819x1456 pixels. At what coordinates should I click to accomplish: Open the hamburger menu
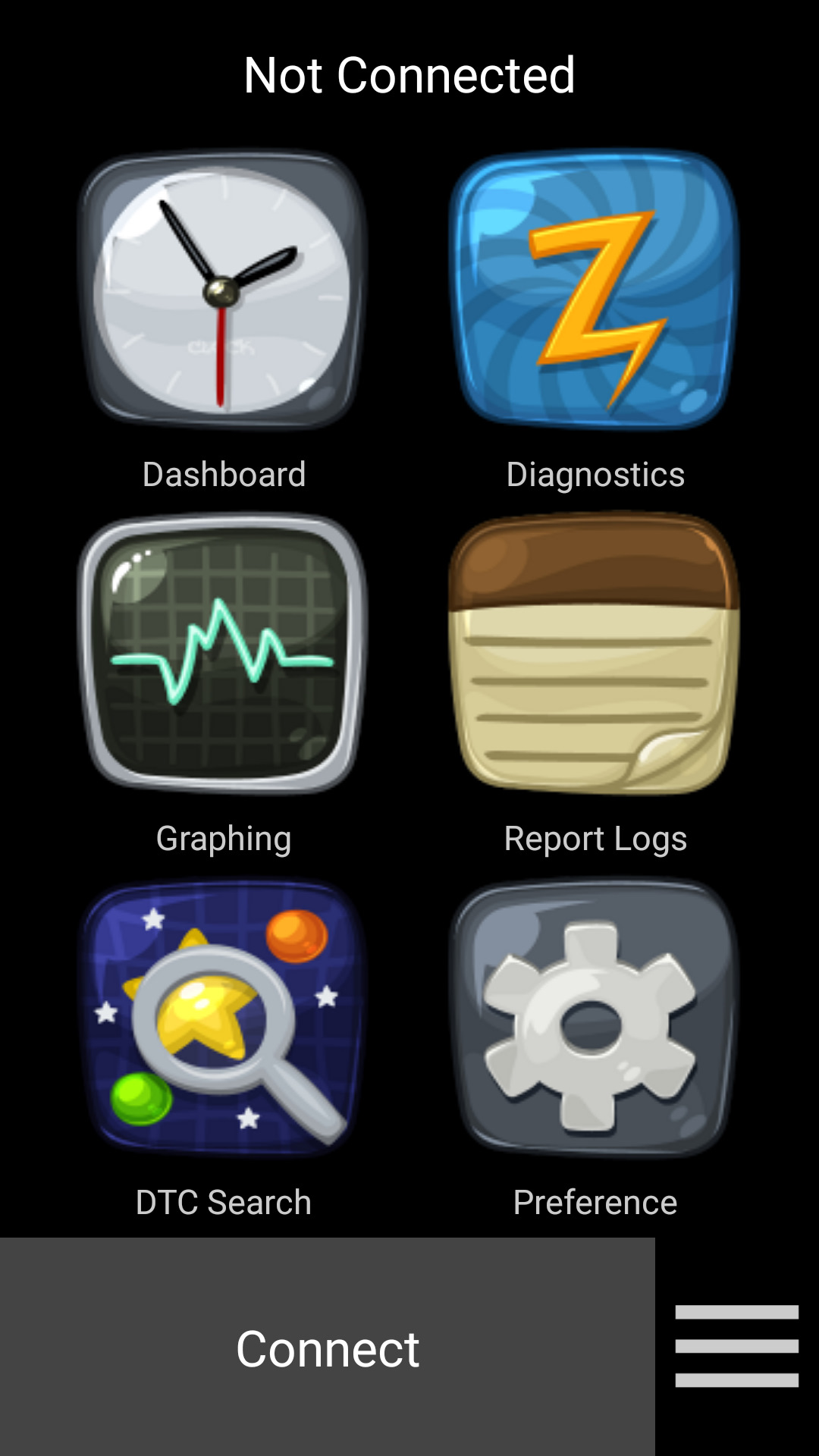[736, 1346]
